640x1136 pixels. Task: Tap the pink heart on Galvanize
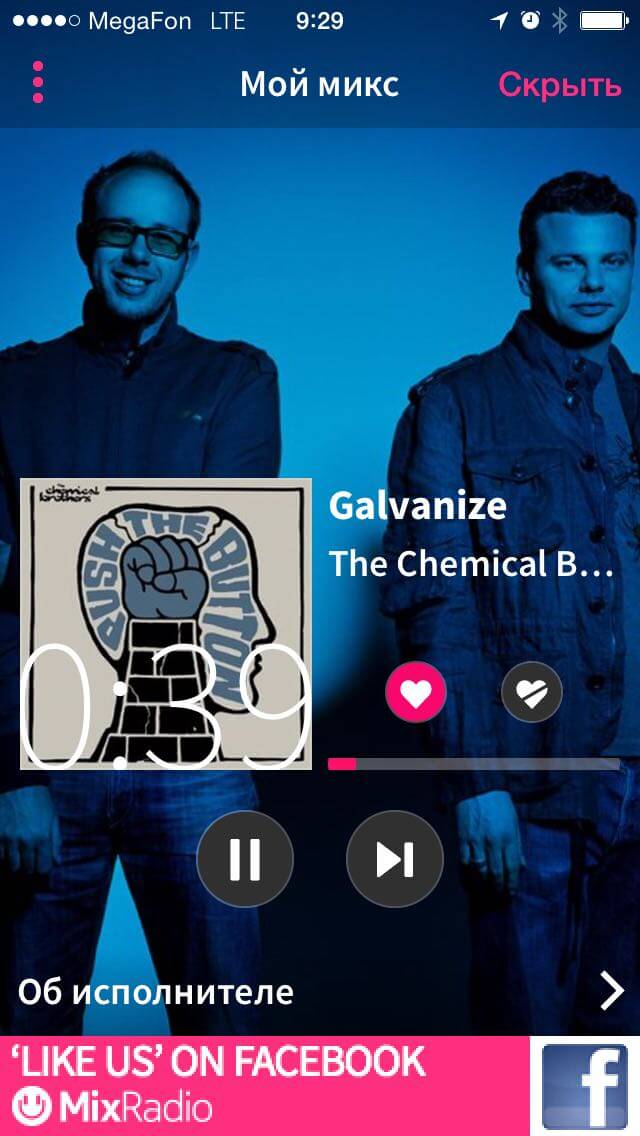(416, 691)
